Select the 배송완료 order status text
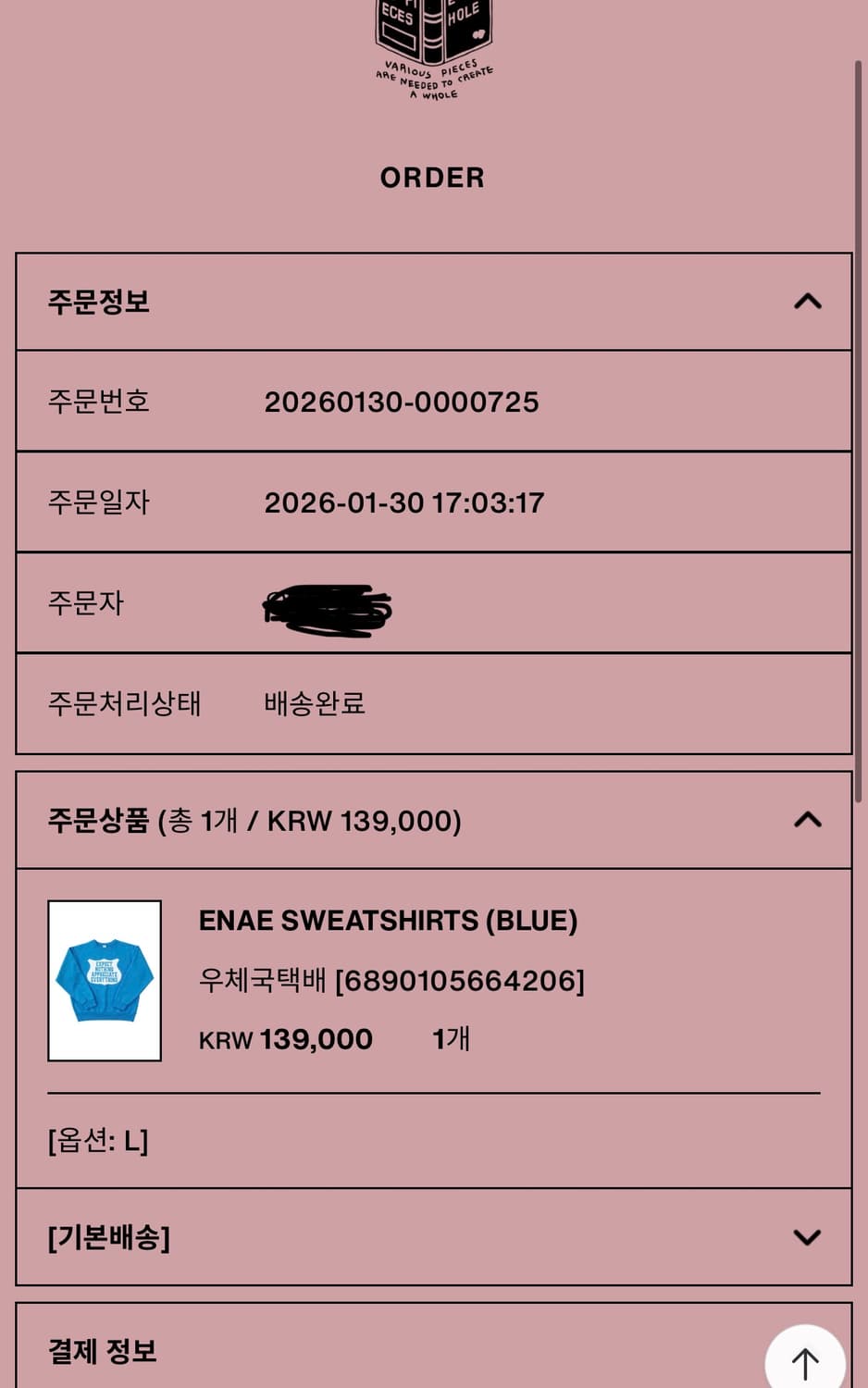 pos(315,703)
